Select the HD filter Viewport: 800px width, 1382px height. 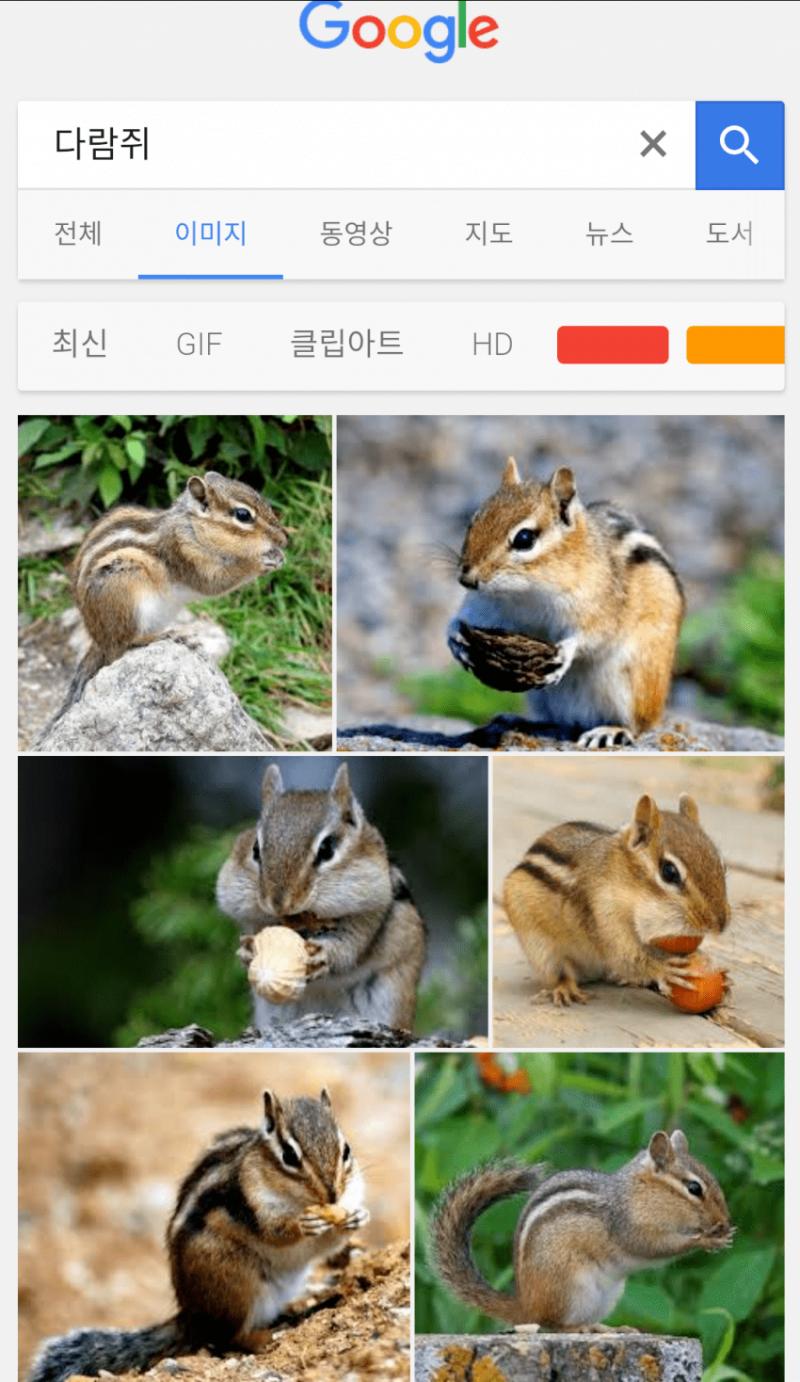click(x=492, y=345)
